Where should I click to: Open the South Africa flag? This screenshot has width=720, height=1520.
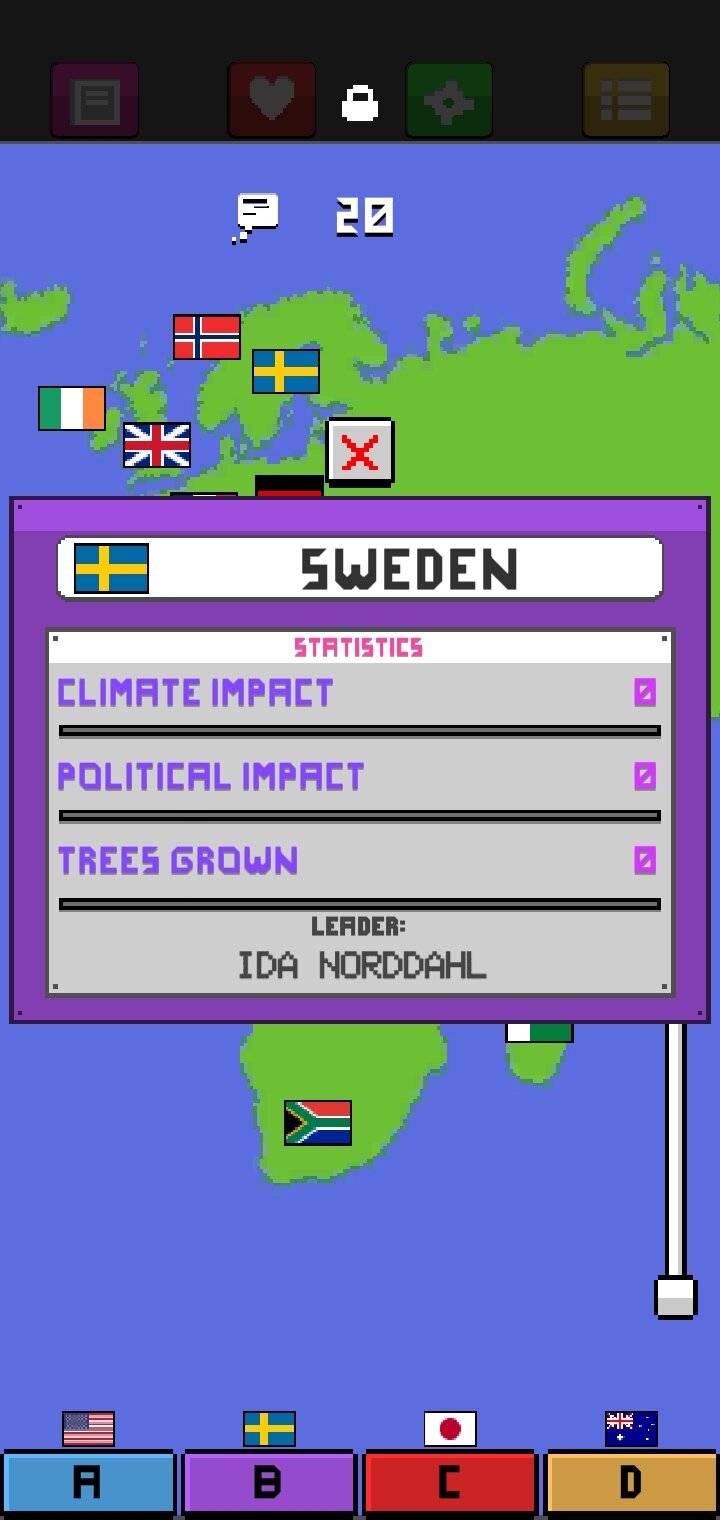point(318,1122)
